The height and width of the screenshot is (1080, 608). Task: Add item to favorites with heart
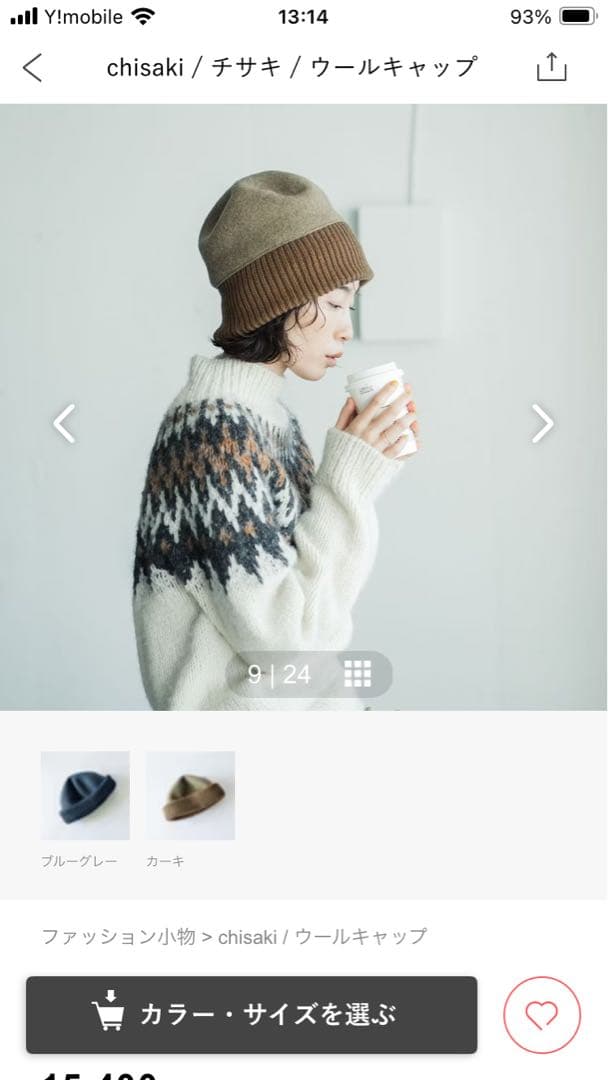pos(541,1015)
